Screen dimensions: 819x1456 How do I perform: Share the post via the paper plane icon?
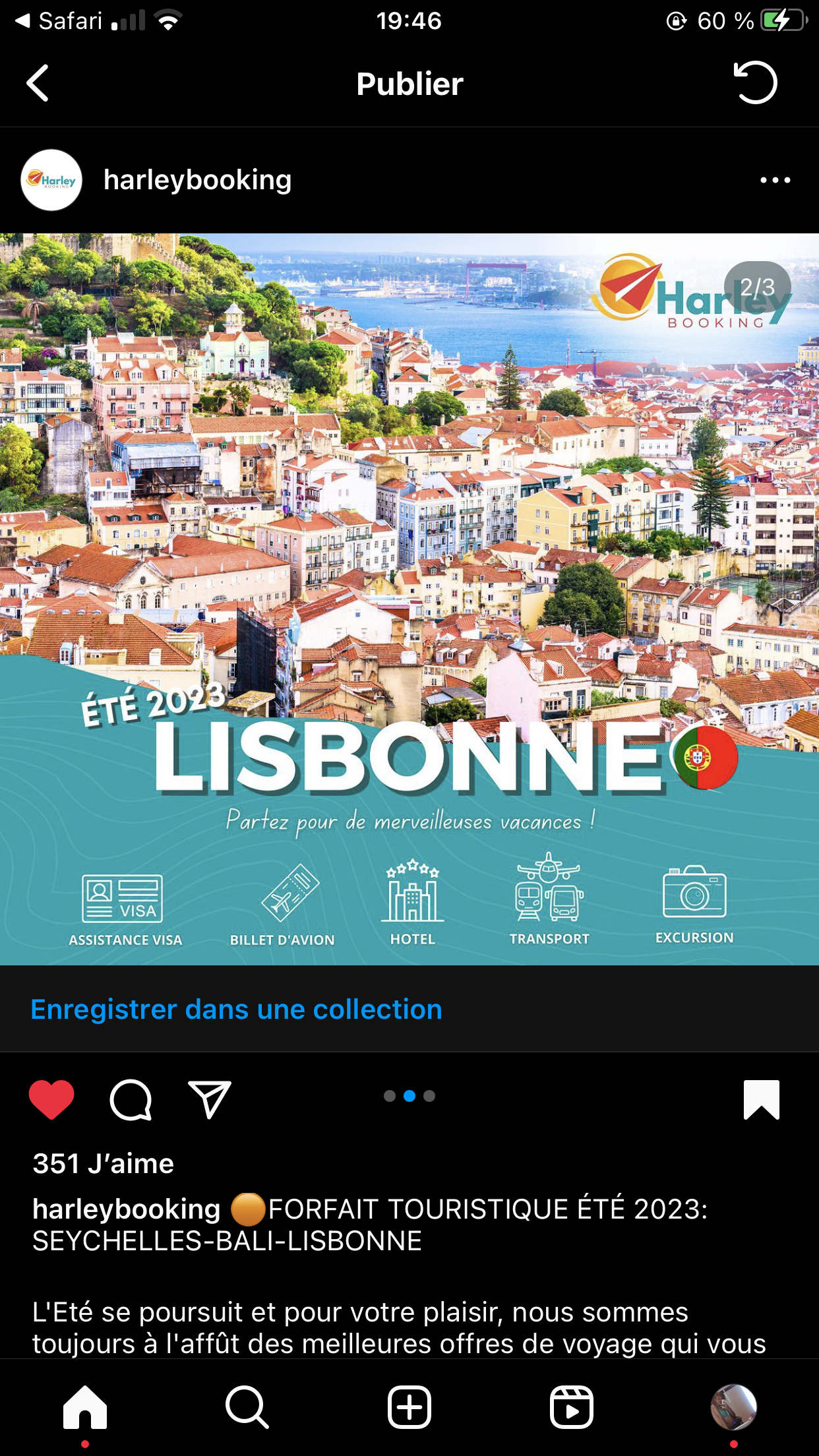[210, 1099]
